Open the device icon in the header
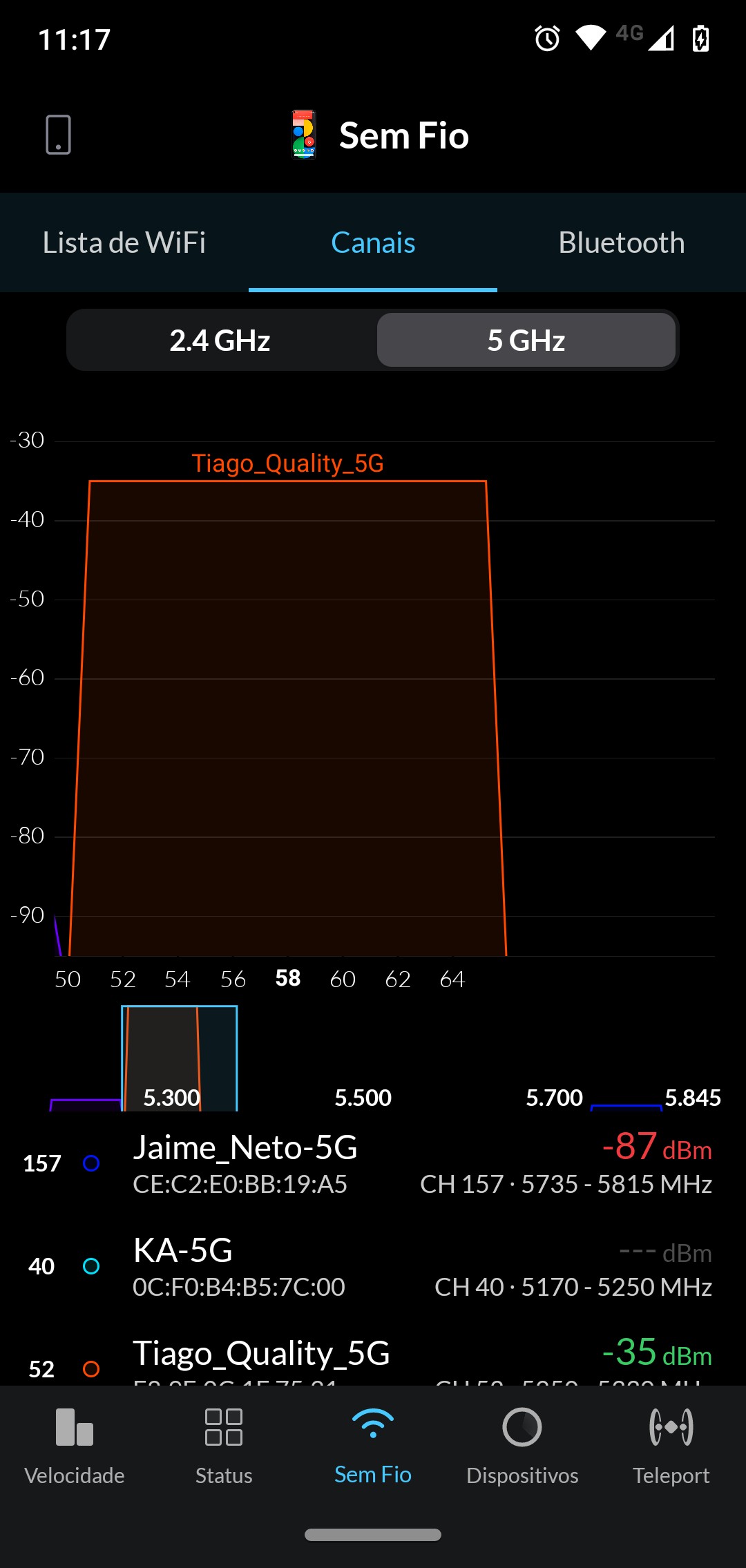The image size is (746, 1568). [58, 135]
